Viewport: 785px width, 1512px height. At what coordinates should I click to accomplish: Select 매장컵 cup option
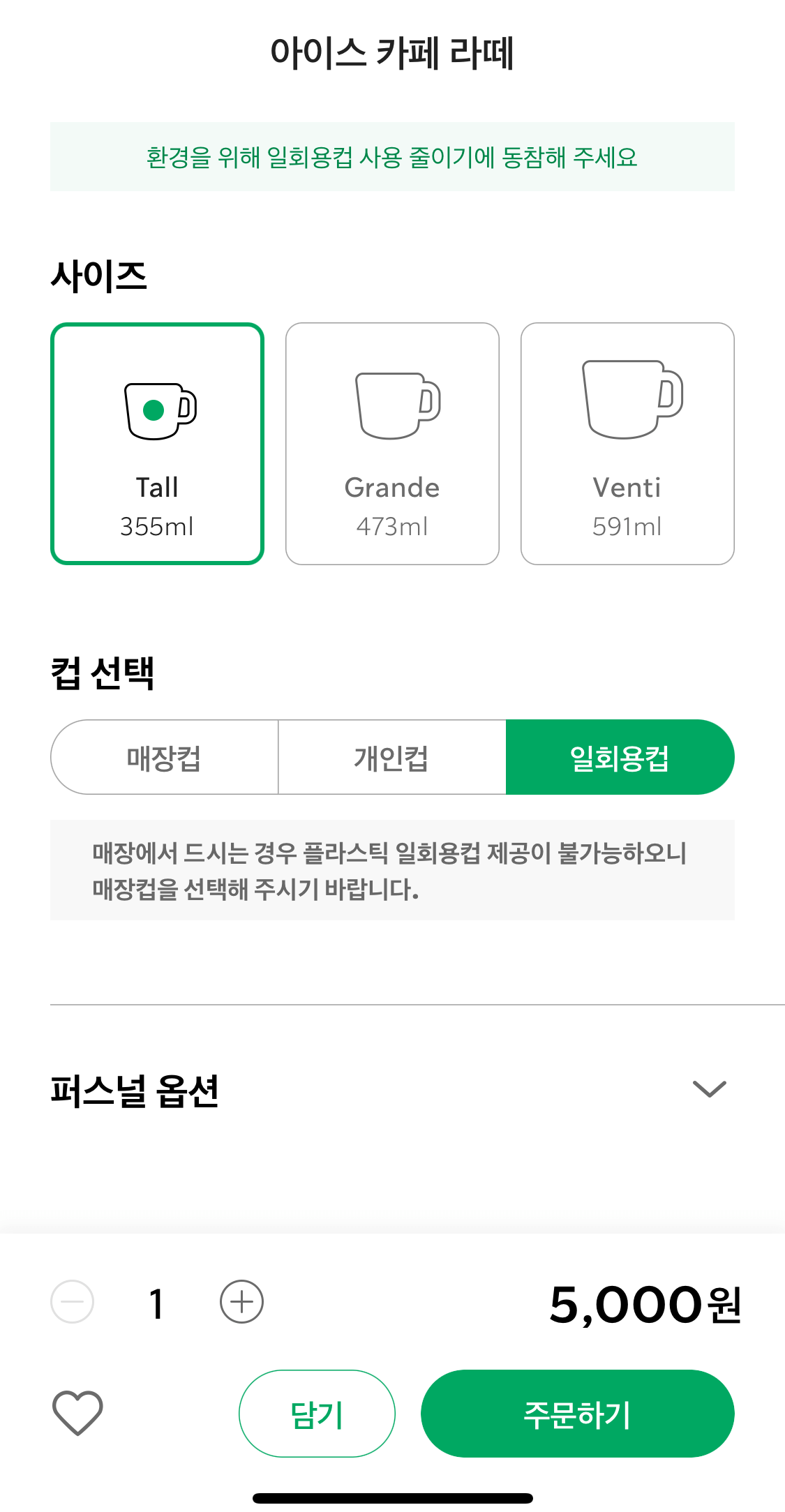coord(164,757)
